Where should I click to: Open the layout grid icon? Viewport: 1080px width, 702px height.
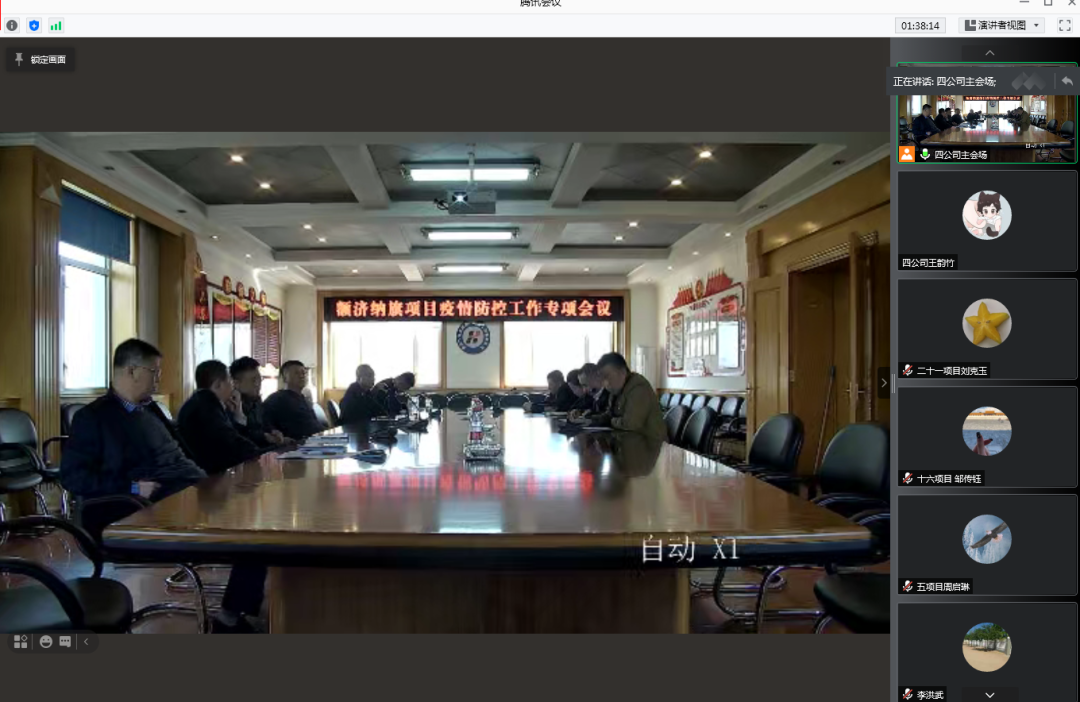(x=21, y=641)
